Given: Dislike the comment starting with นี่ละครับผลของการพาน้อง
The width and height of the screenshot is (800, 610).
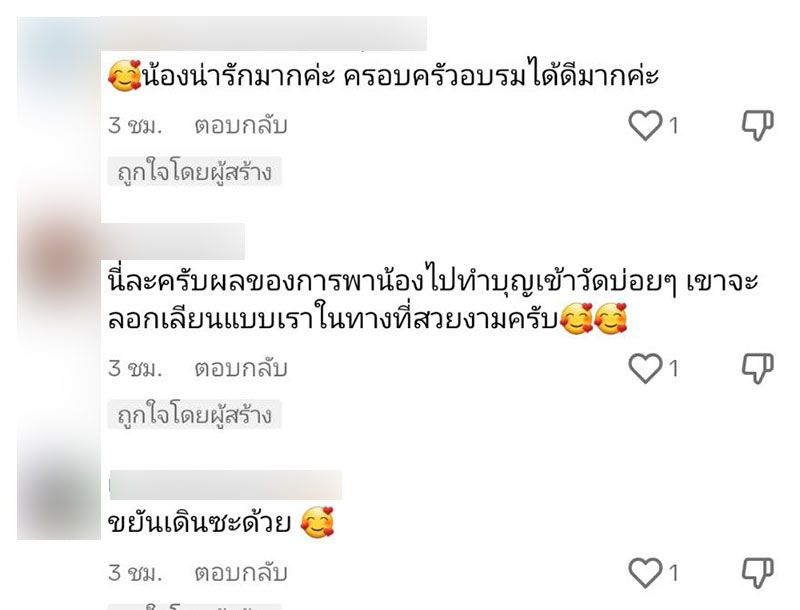Looking at the screenshot, I should [758, 368].
